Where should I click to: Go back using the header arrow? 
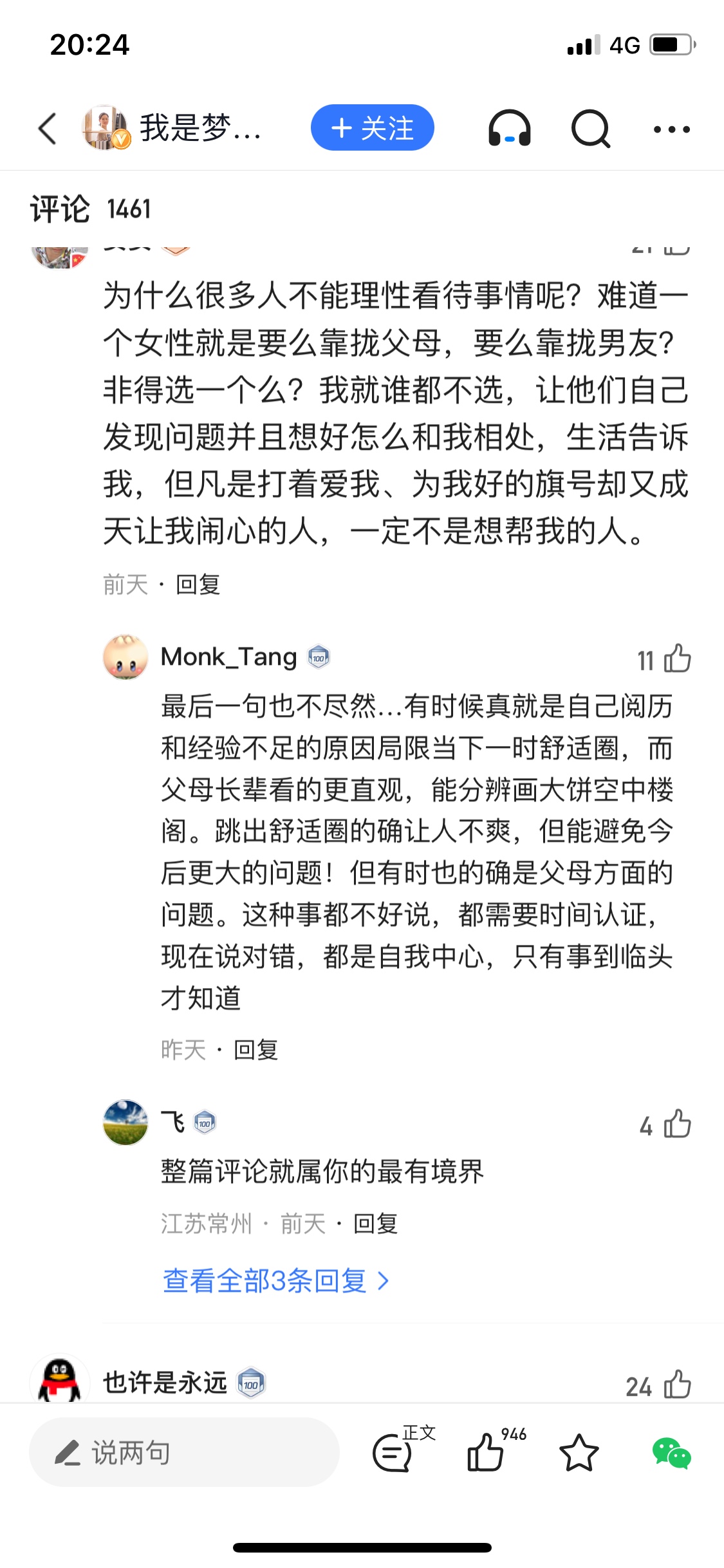pyautogui.click(x=48, y=128)
